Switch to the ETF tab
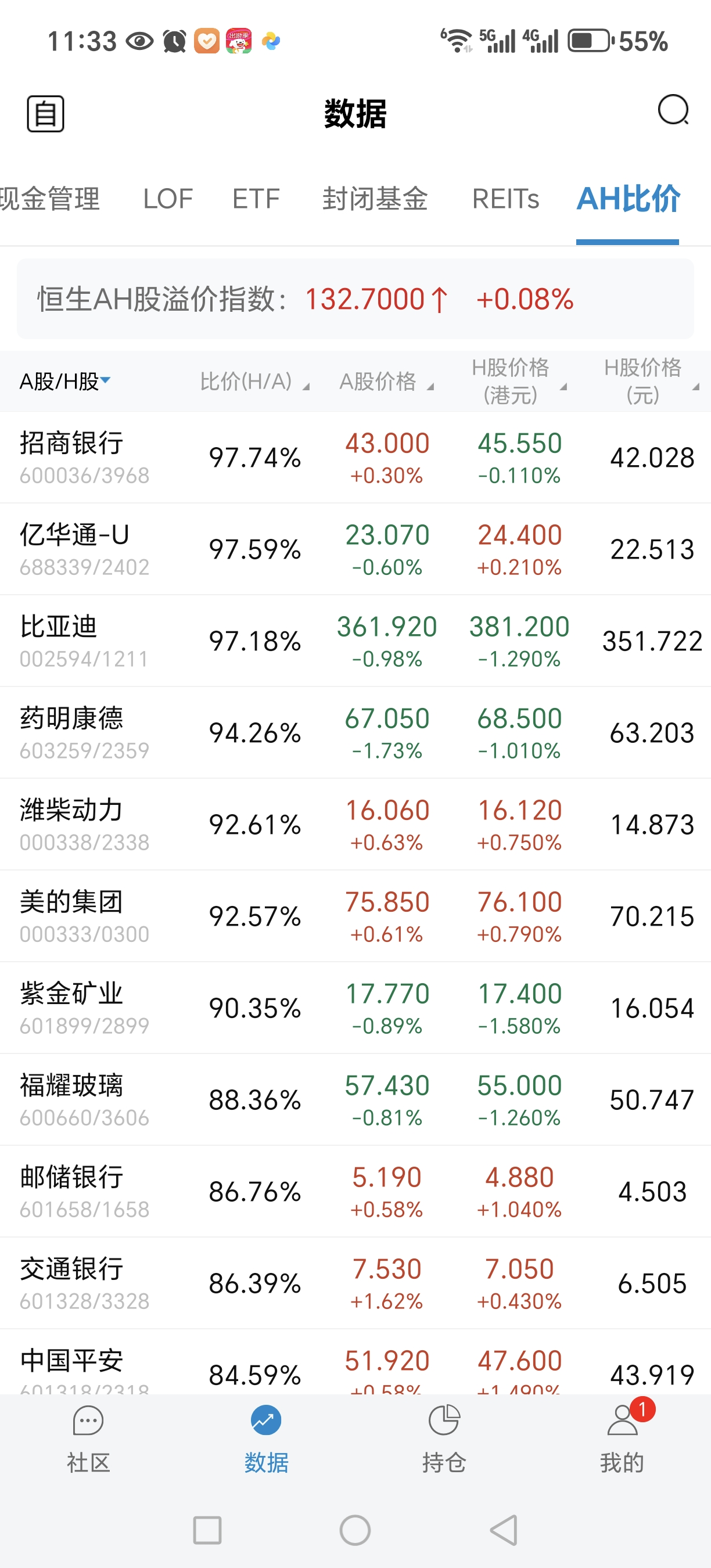The image size is (711, 1568). click(256, 199)
